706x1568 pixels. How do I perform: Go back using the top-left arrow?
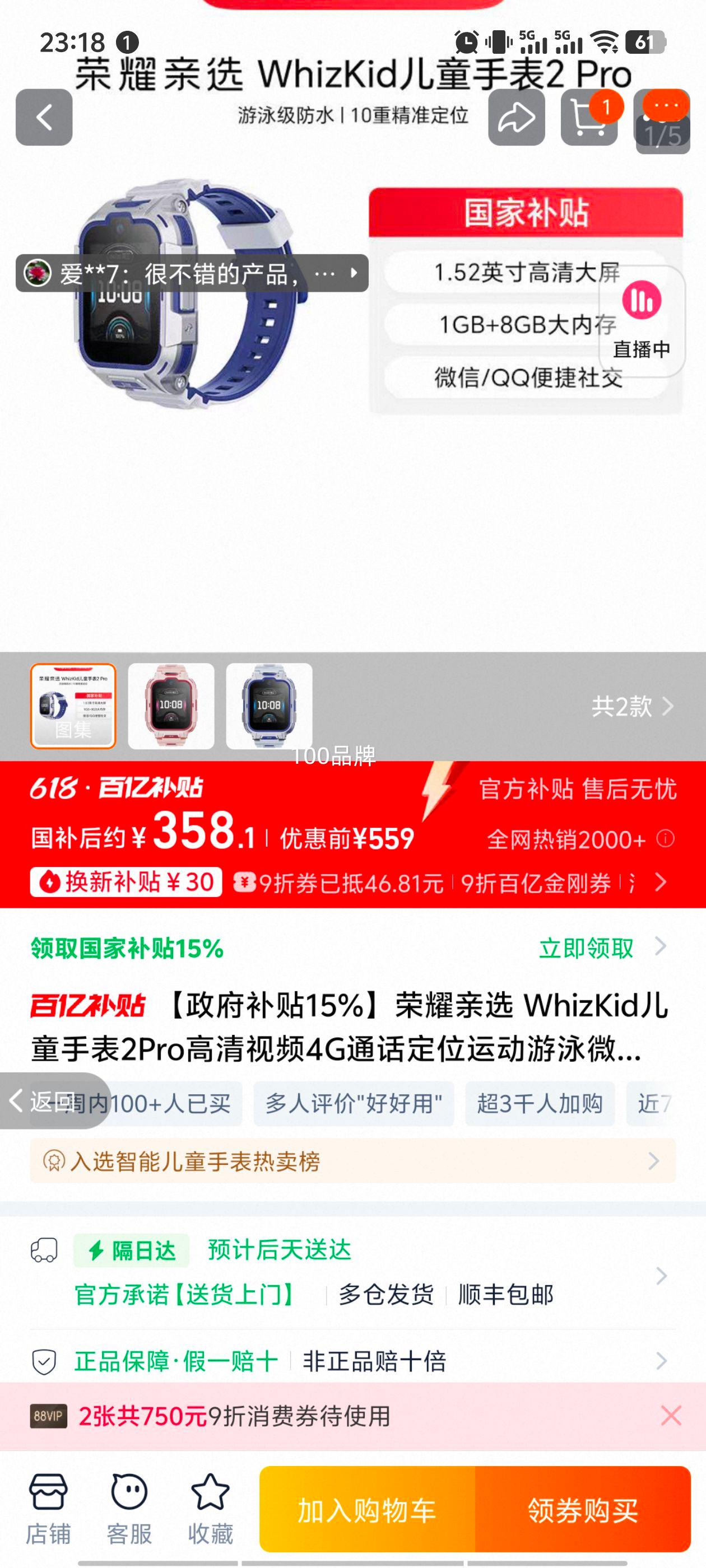pos(44,118)
